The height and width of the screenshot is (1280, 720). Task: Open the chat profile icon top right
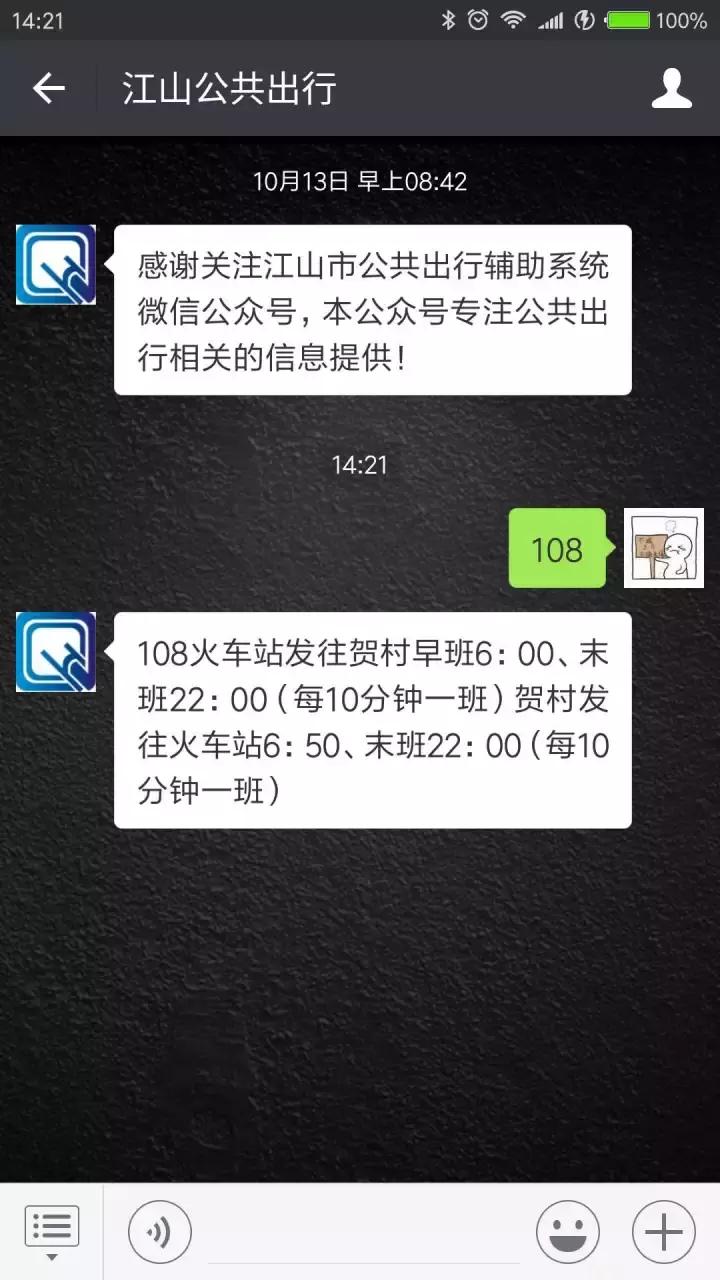672,88
